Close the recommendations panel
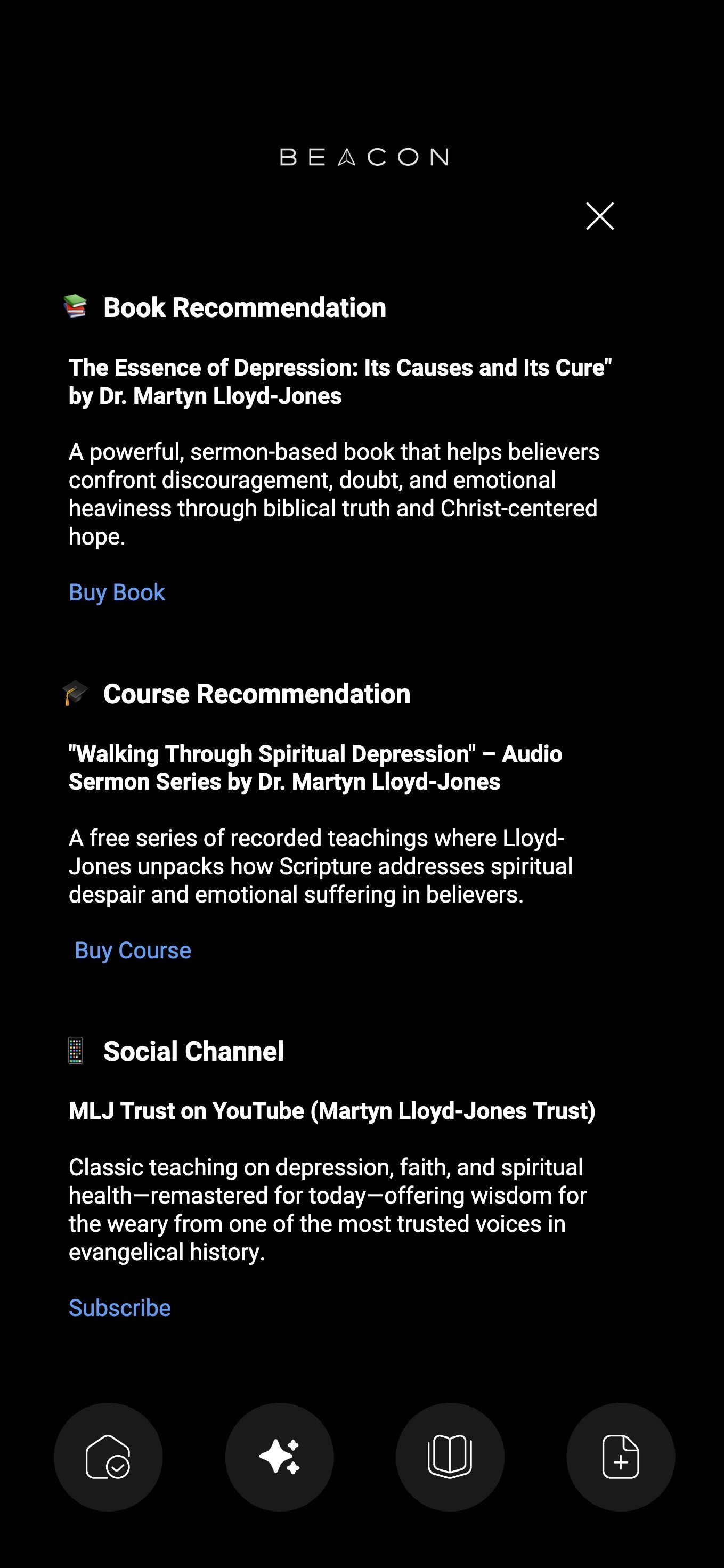724x1568 pixels. tap(599, 216)
